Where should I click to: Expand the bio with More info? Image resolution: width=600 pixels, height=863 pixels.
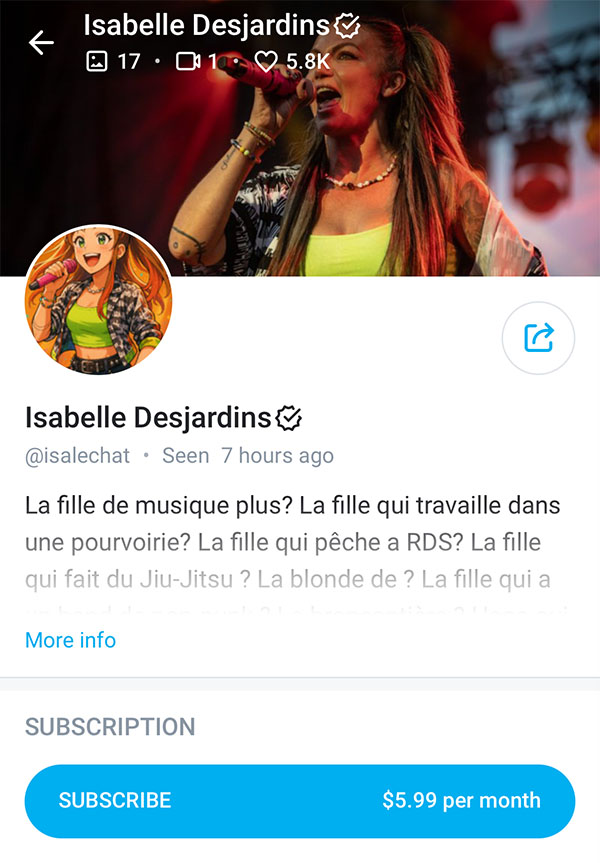[x=70, y=640]
